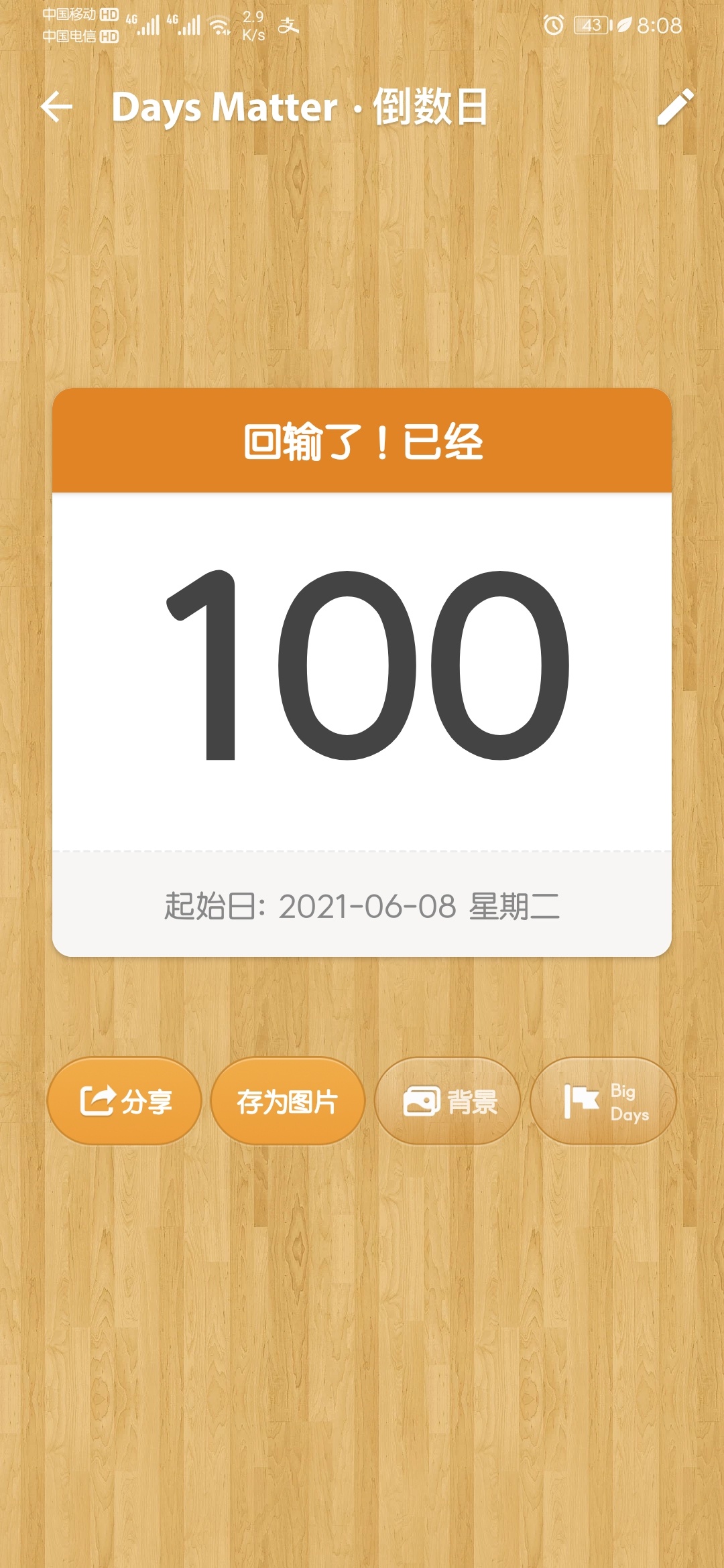This screenshot has height=1568, width=724.
Task: Tap the 100 days counter card
Action: tap(362, 670)
